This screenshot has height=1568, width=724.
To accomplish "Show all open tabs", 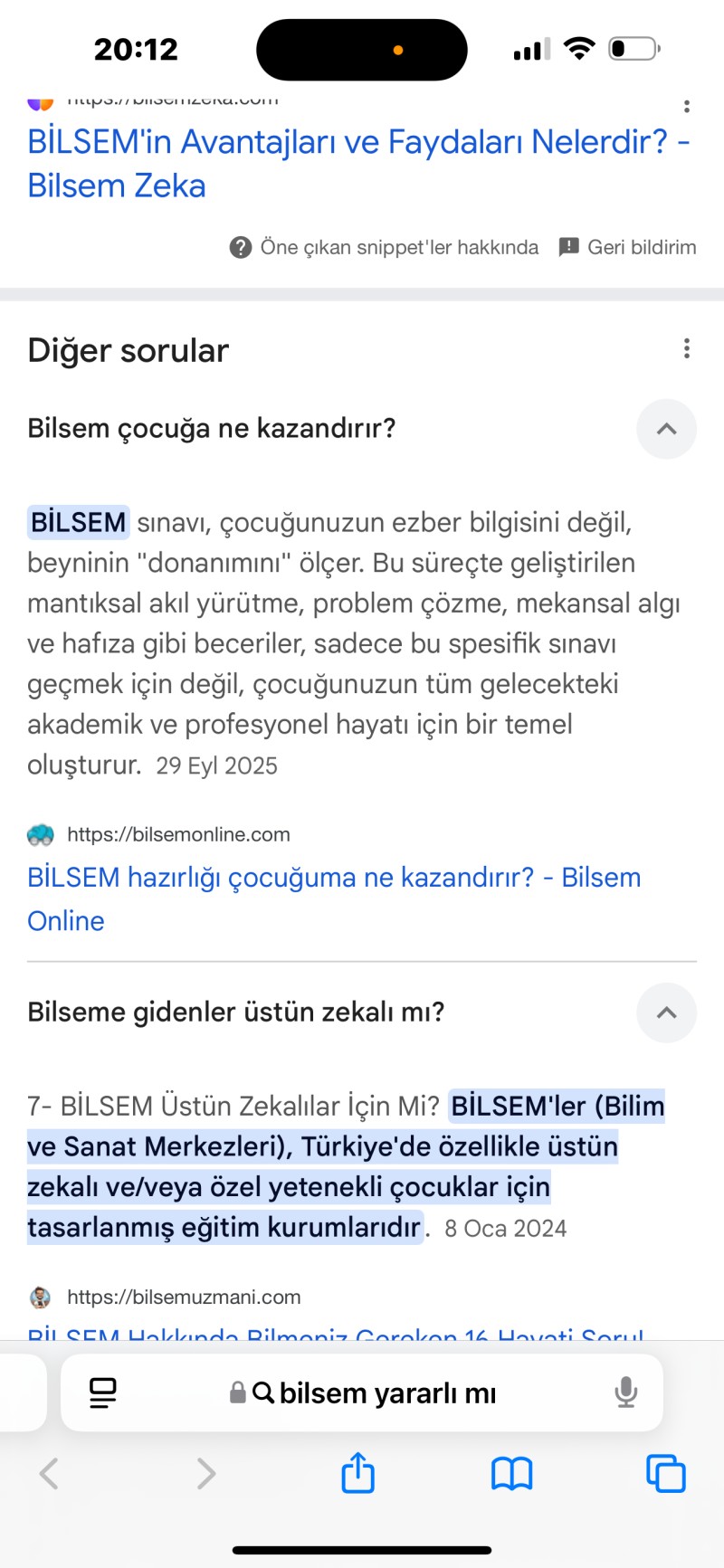I will click(x=665, y=1474).
